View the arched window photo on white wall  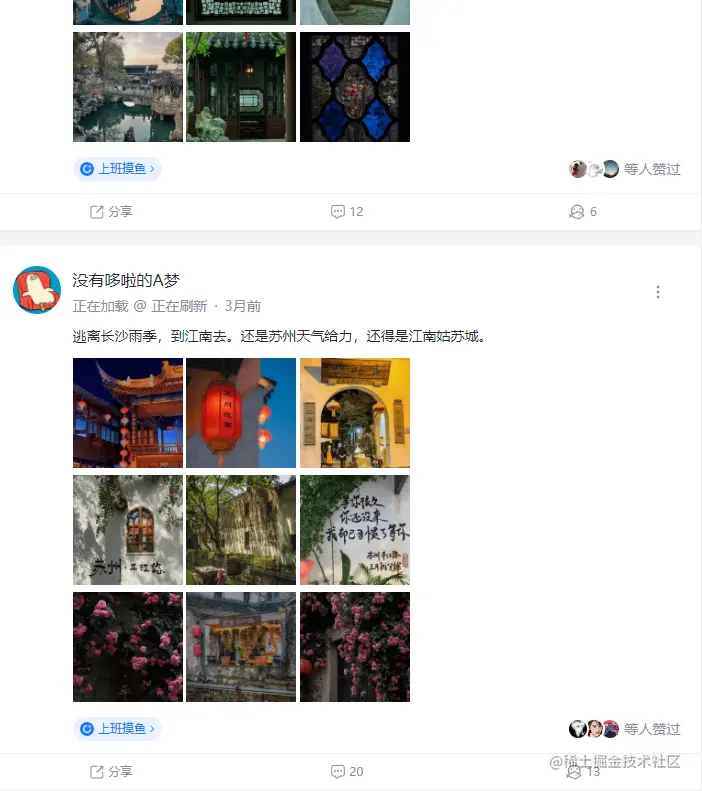pyautogui.click(x=128, y=530)
